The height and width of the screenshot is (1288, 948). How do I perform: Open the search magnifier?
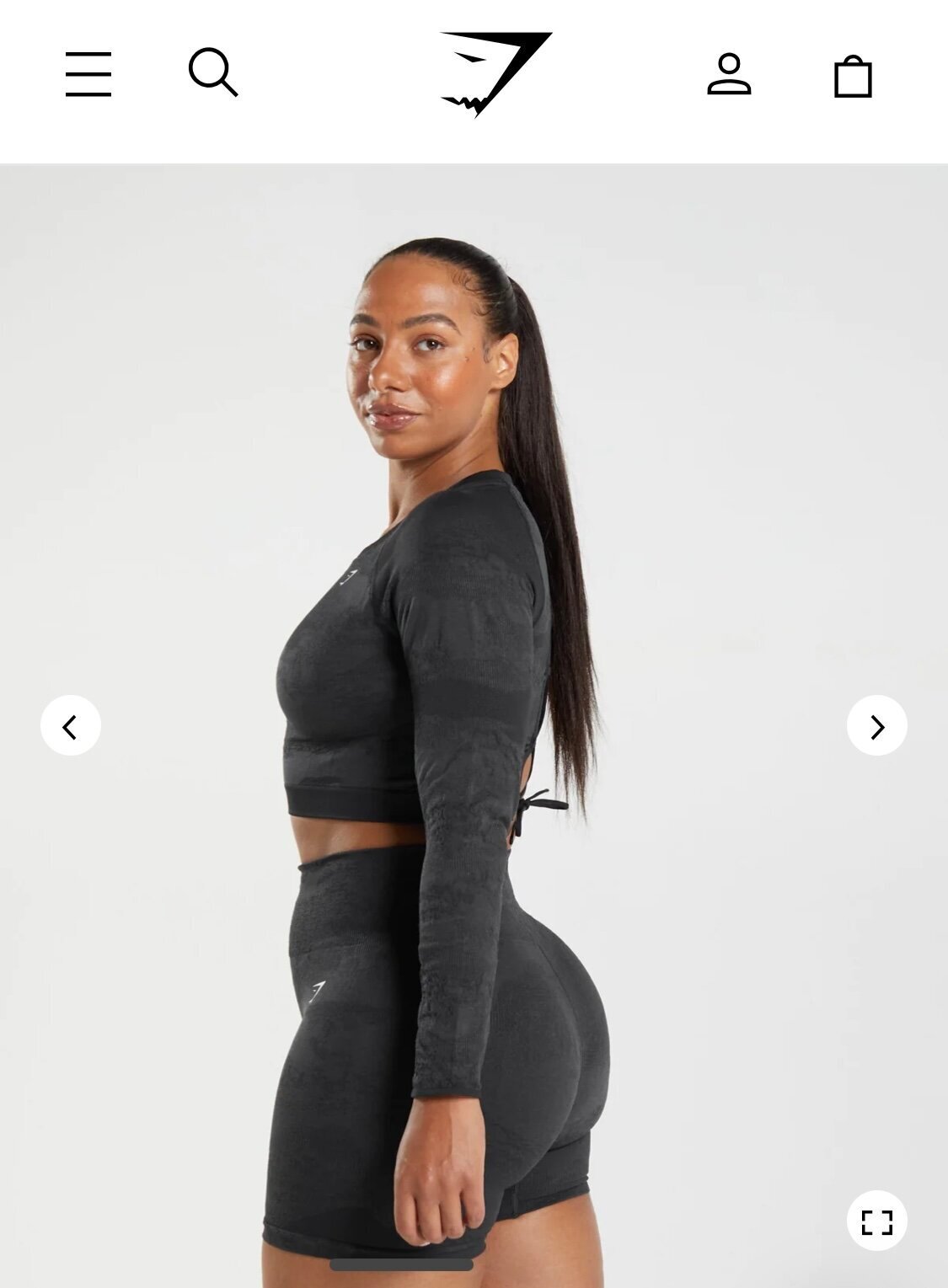212,72
